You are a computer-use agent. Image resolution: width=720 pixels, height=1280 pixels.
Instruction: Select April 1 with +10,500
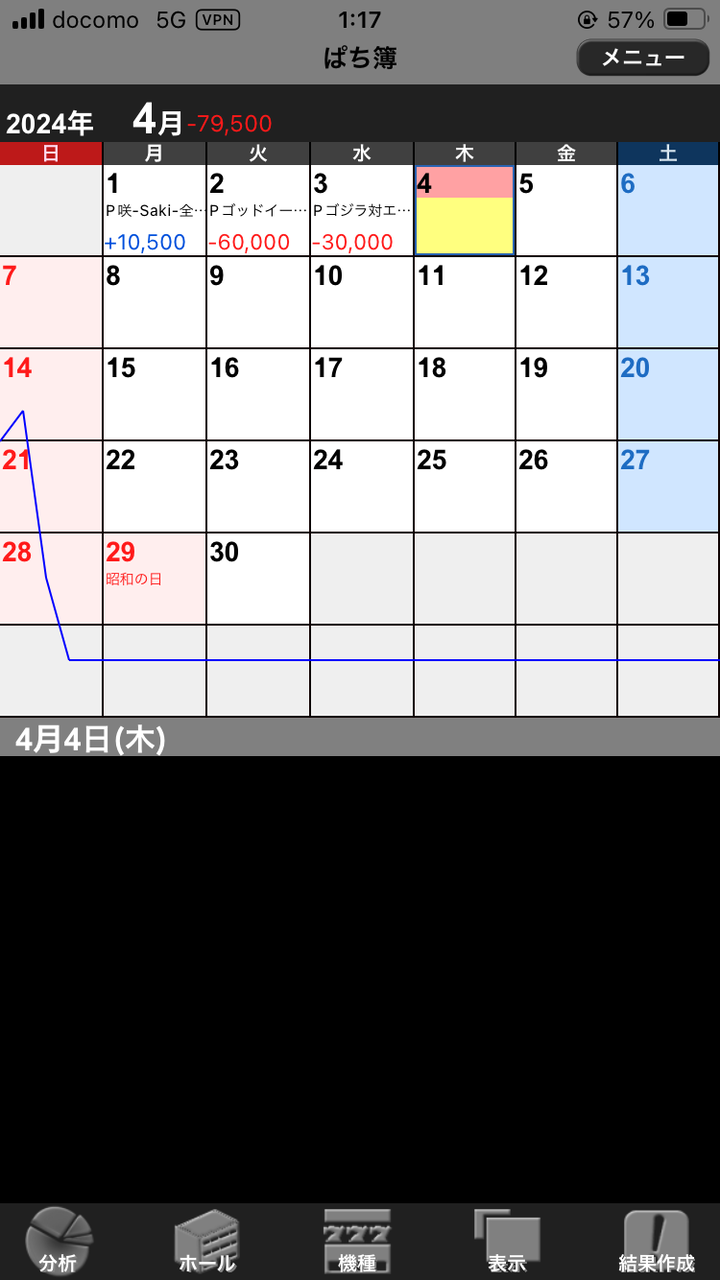155,211
